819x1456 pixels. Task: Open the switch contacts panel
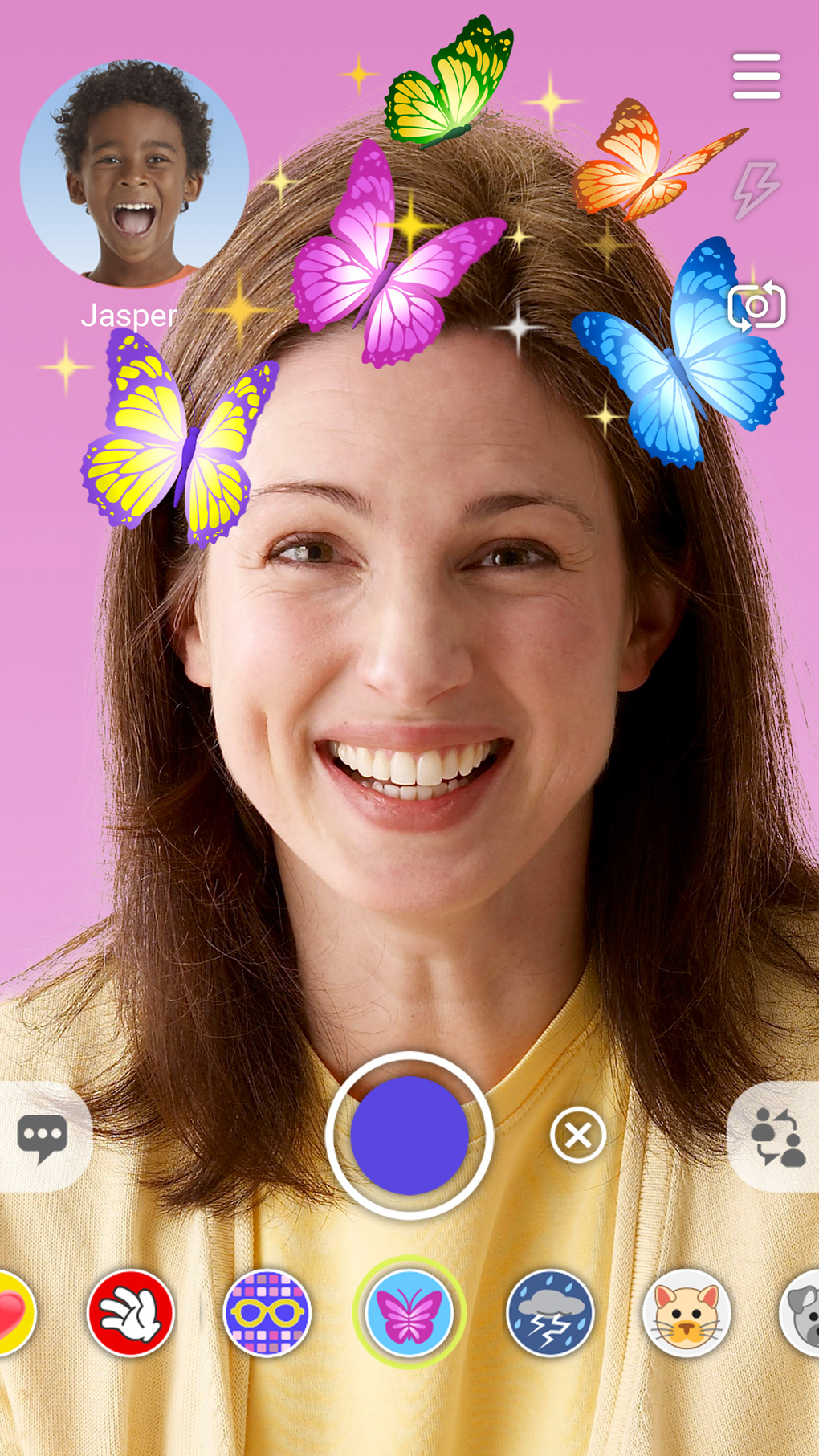pyautogui.click(x=776, y=1136)
